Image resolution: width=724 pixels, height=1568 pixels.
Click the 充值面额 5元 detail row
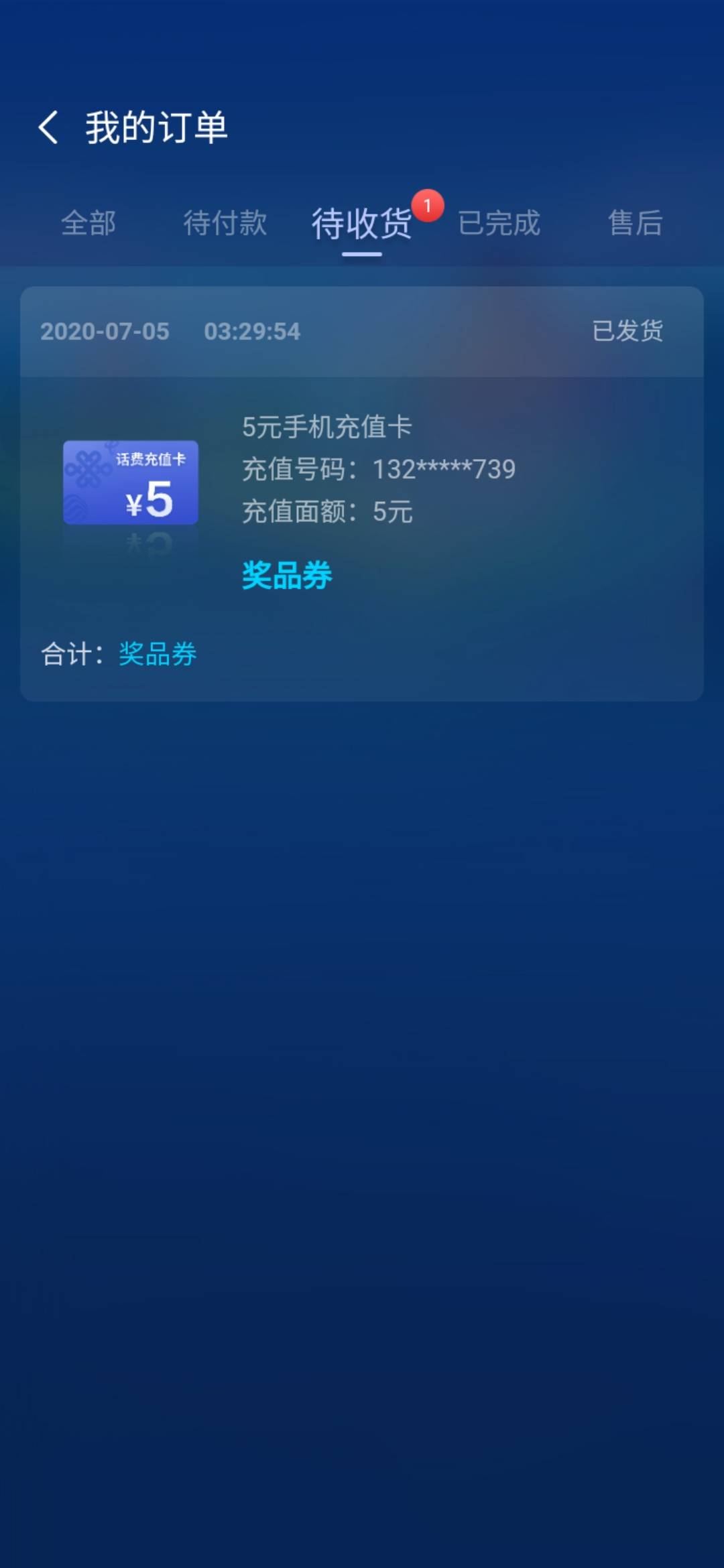326,511
